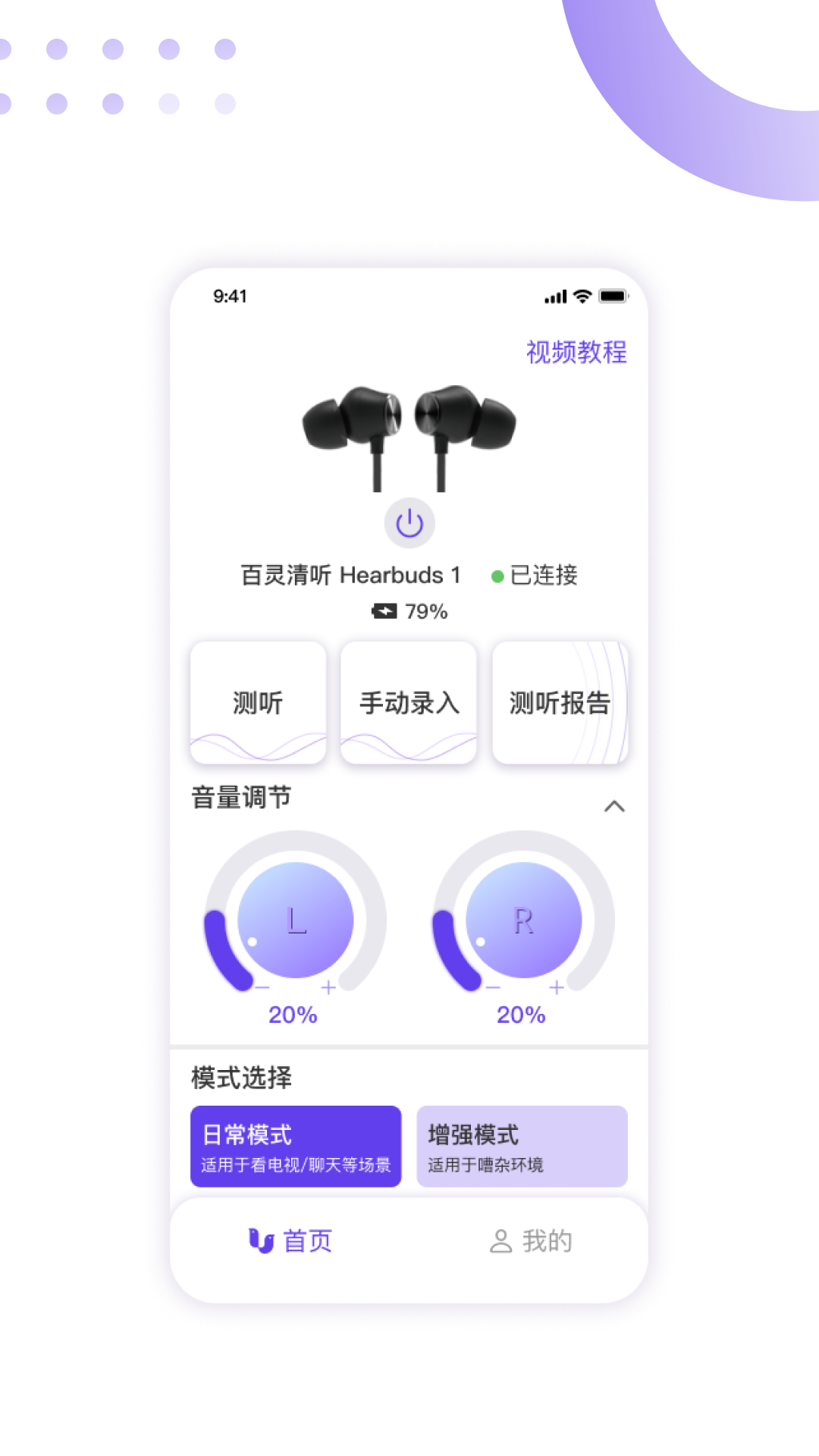Tap the device name 百灵清听 Hearbuds 1
Screen dimensions: 819x1456
coord(348,576)
